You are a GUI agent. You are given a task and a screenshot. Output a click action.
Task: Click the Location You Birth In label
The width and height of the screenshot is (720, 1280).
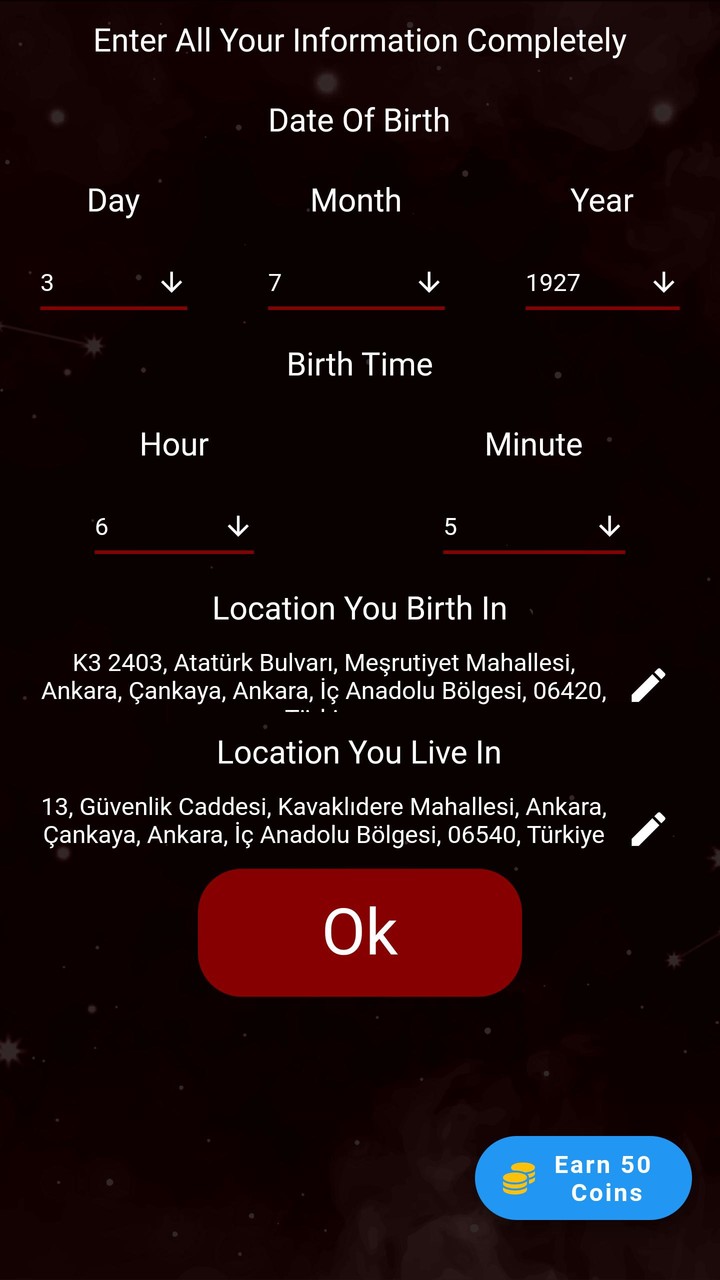[359, 608]
